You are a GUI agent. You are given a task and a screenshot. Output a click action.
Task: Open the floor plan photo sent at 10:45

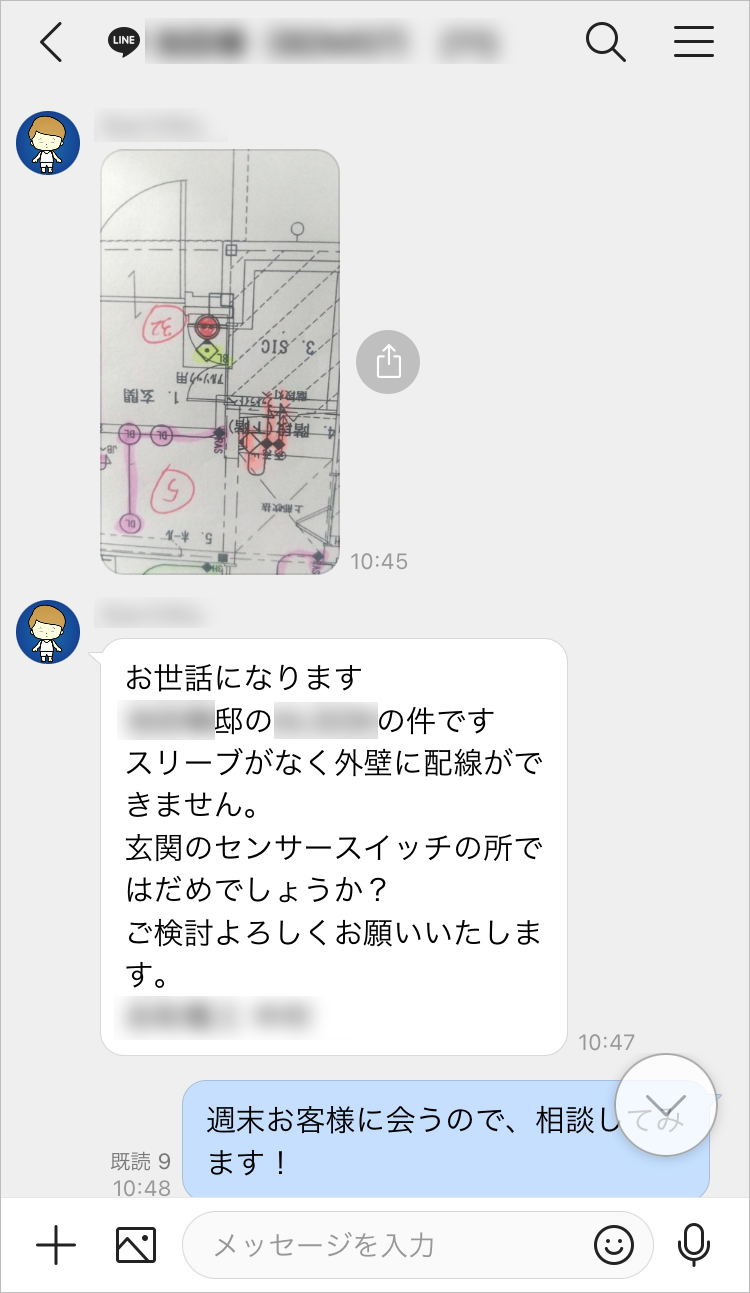coord(220,361)
